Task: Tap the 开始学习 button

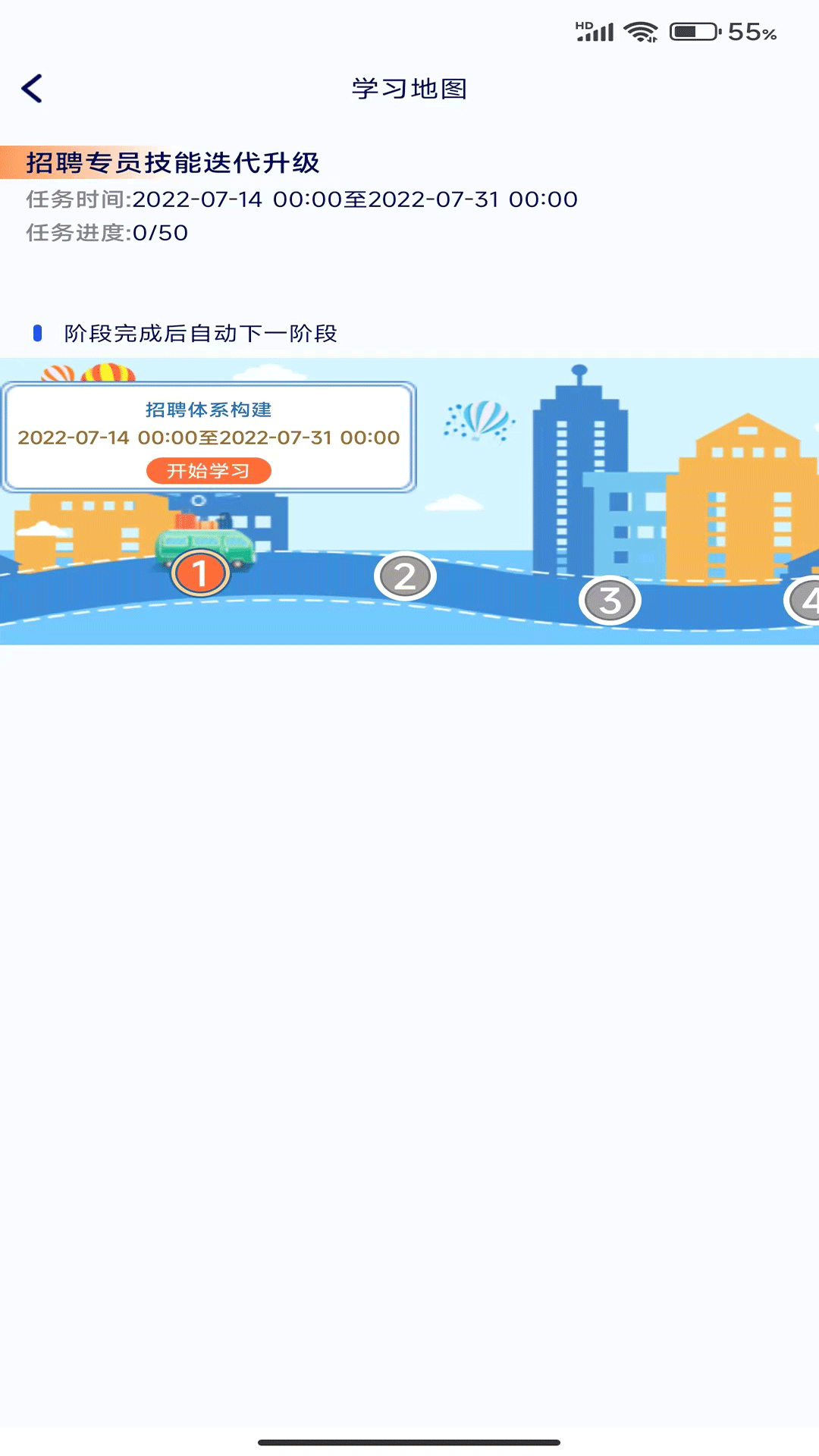Action: pos(209,471)
